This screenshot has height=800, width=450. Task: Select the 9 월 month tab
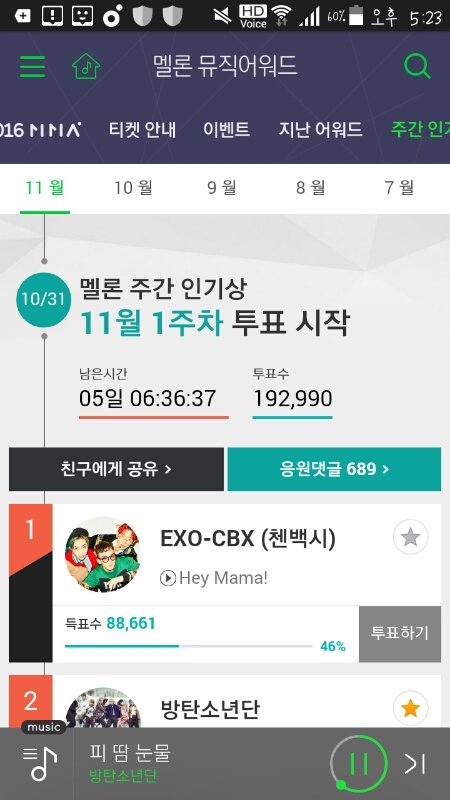pos(222,187)
